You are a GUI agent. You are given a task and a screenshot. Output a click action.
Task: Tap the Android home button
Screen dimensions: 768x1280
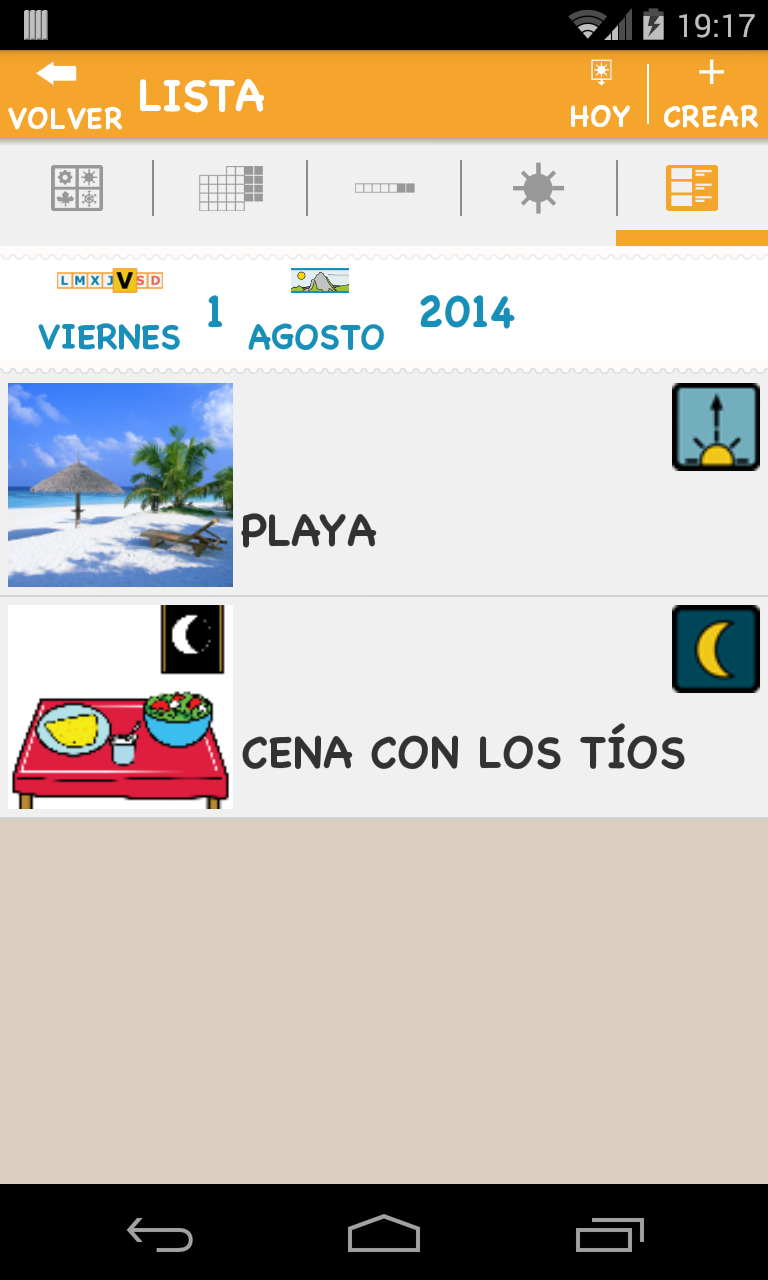tap(384, 1233)
